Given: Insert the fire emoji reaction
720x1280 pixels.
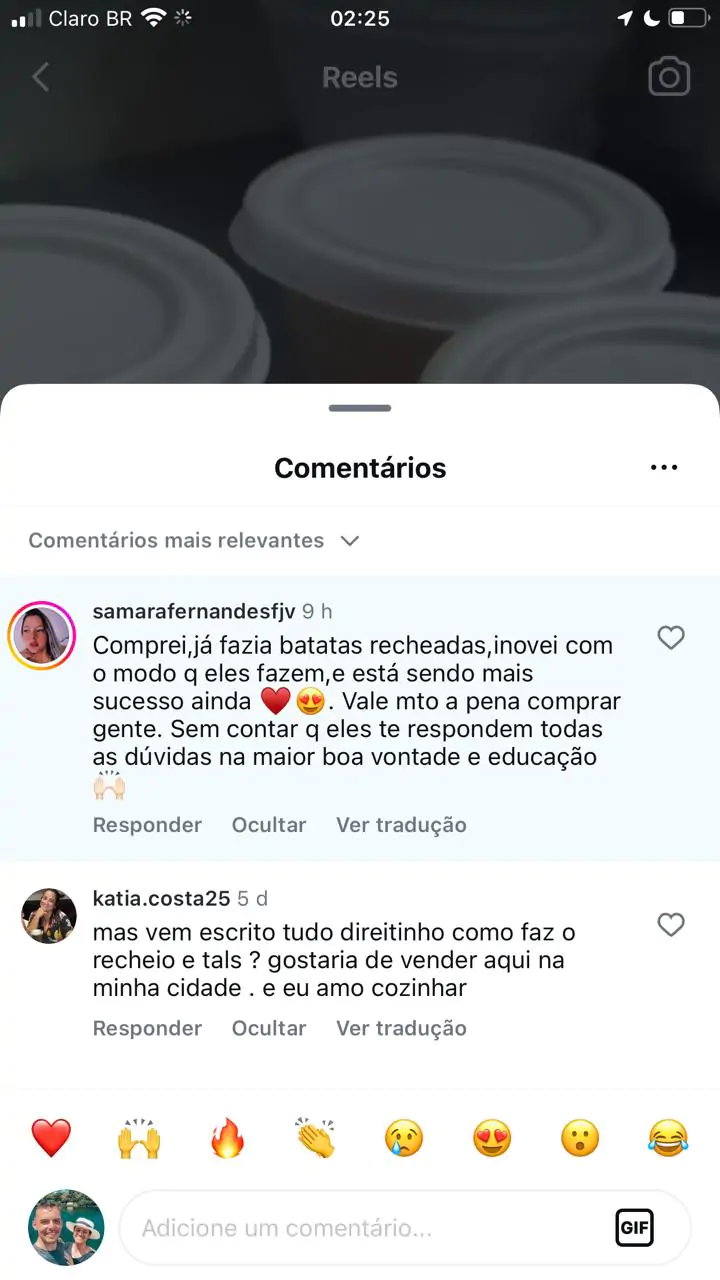Looking at the screenshot, I should click(x=227, y=1138).
